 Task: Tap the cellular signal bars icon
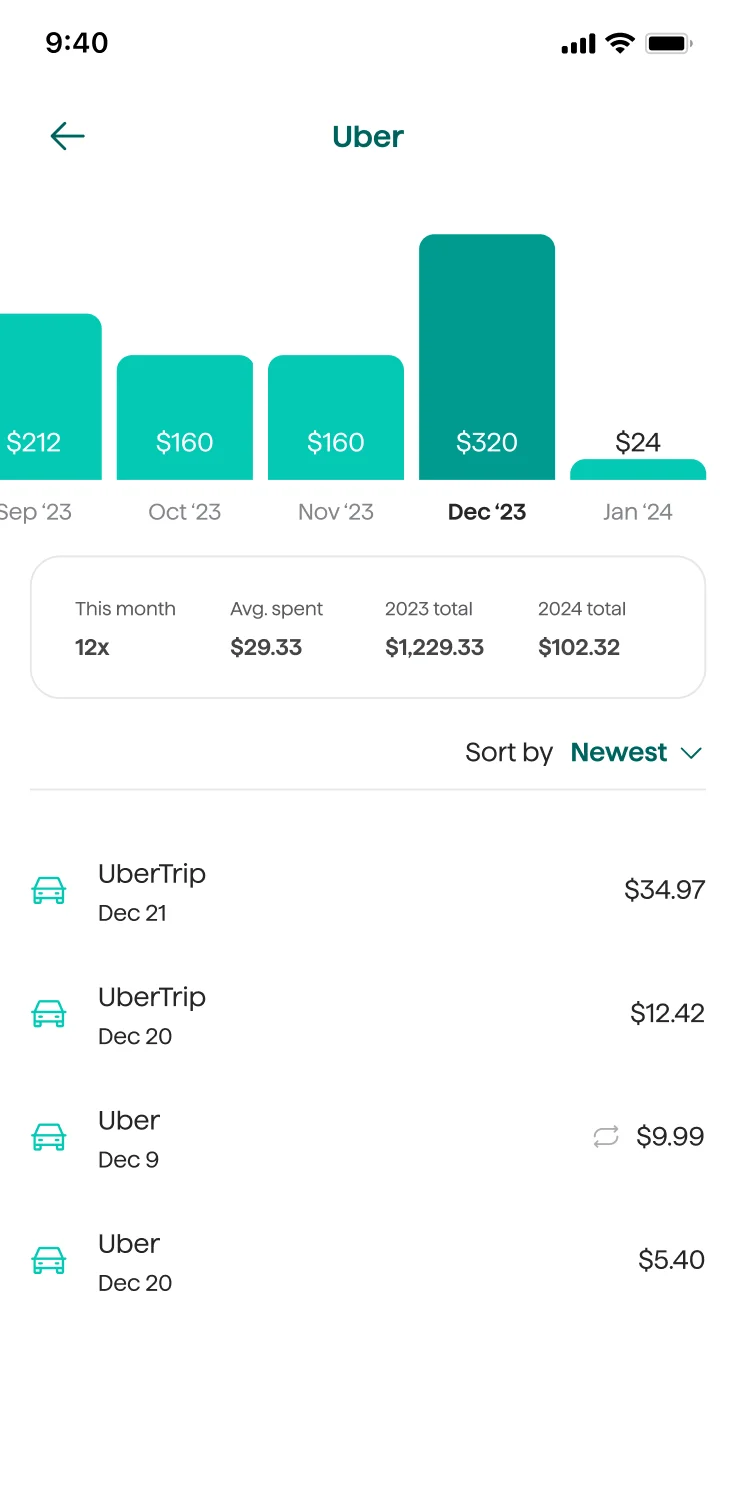(x=577, y=43)
